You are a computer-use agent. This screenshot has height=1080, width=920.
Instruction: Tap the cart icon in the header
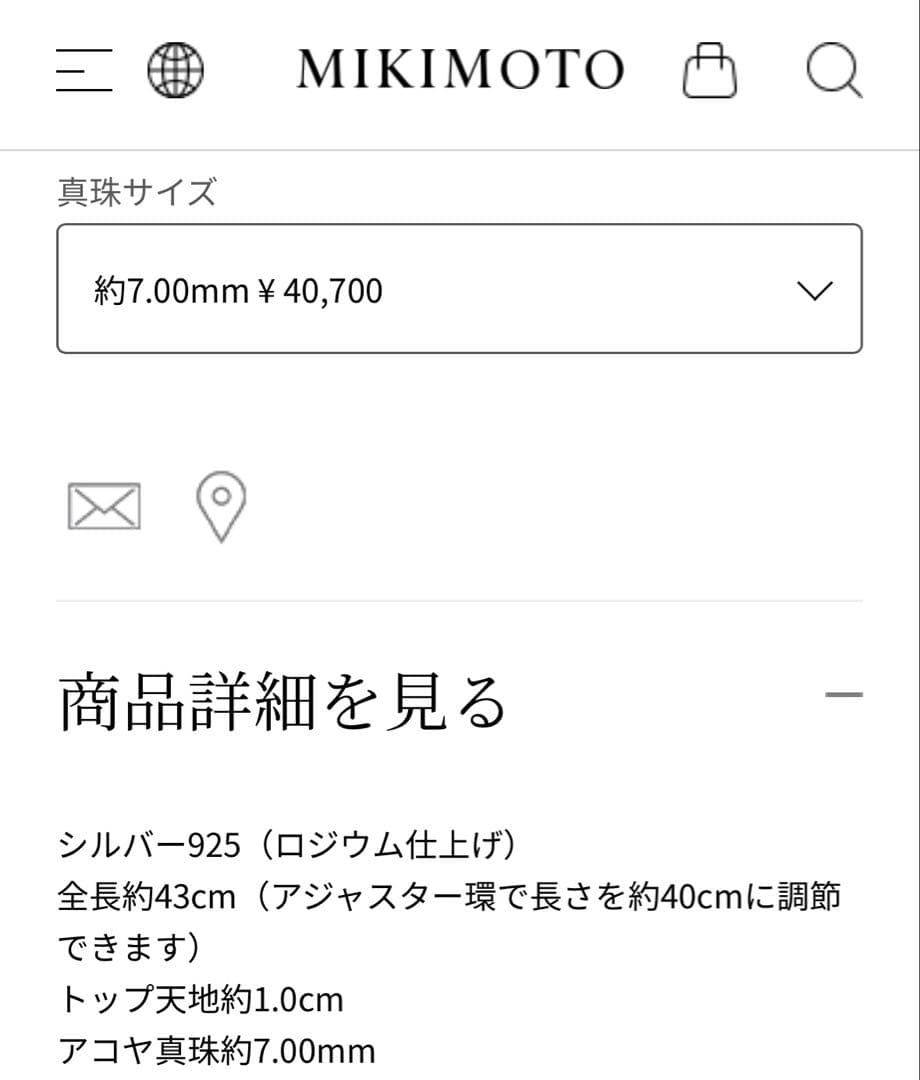pos(710,70)
